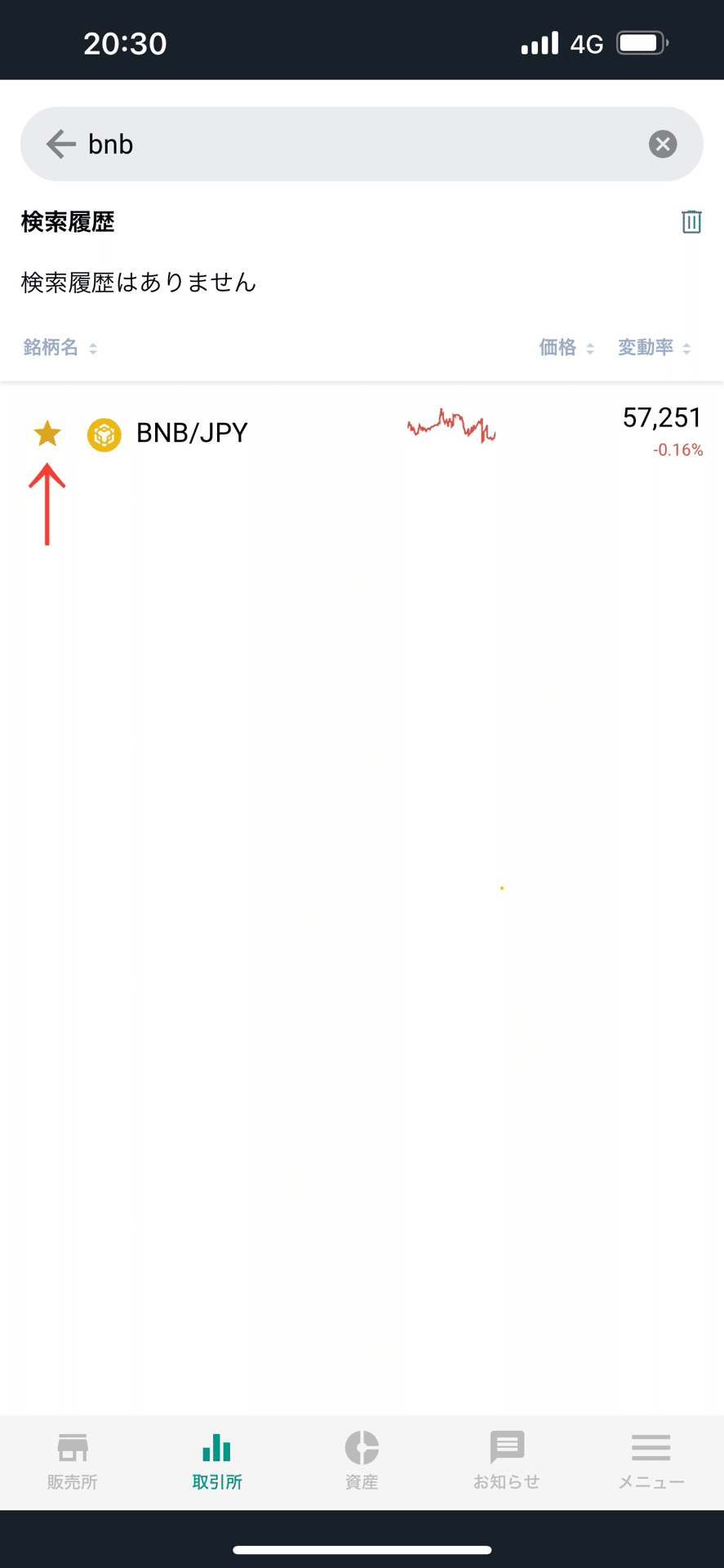
Task: Open the メニュー tab
Action: click(651, 1461)
